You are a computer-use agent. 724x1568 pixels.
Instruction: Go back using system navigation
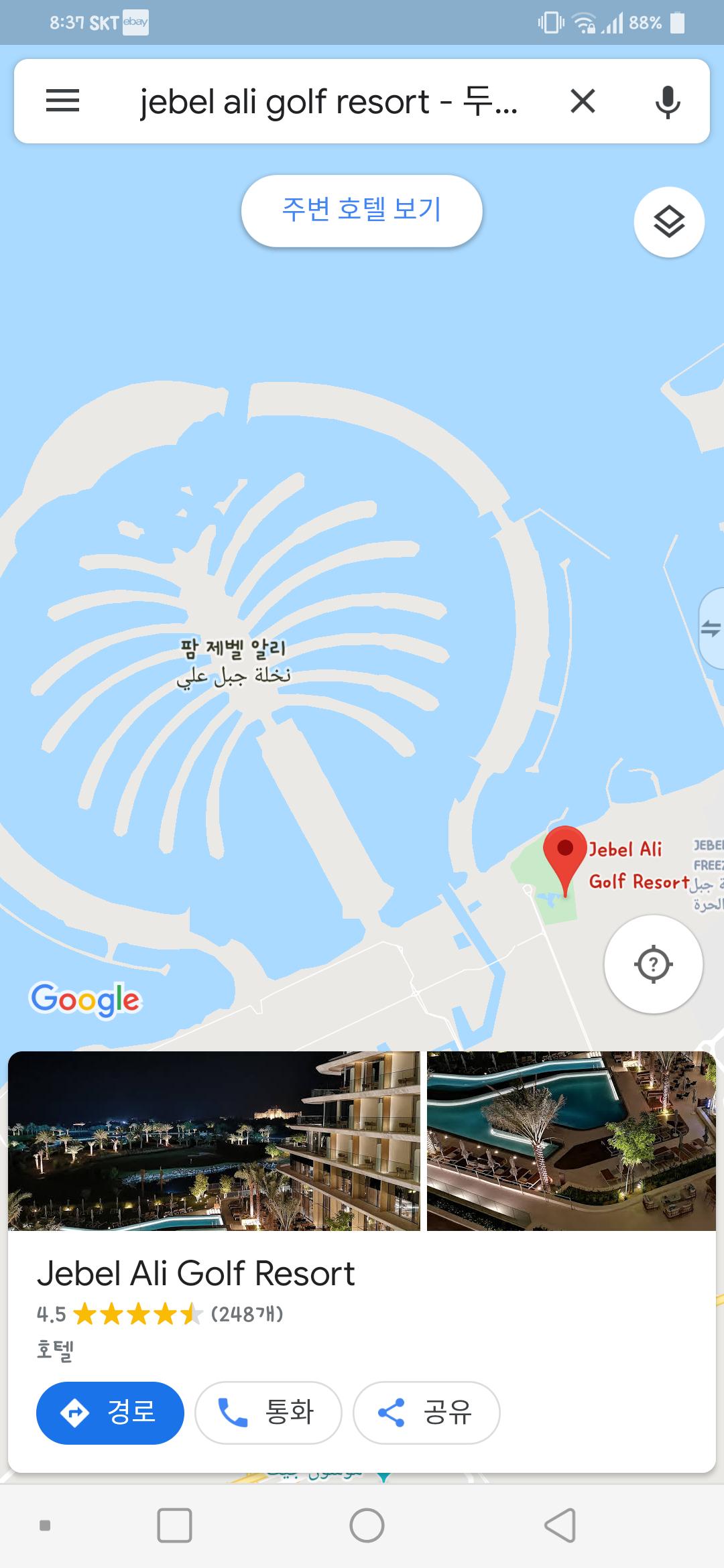click(560, 1526)
